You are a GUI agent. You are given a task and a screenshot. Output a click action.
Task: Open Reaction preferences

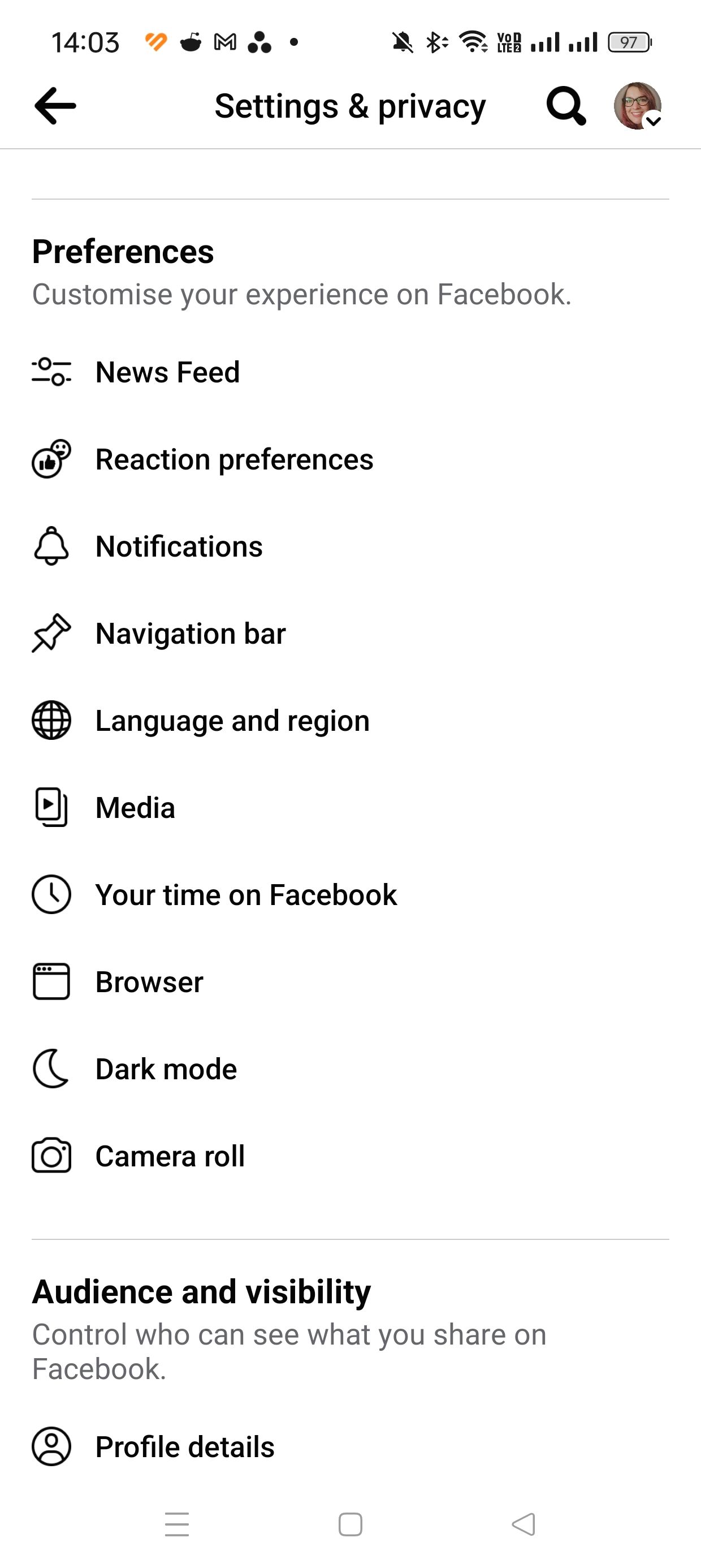(x=234, y=459)
